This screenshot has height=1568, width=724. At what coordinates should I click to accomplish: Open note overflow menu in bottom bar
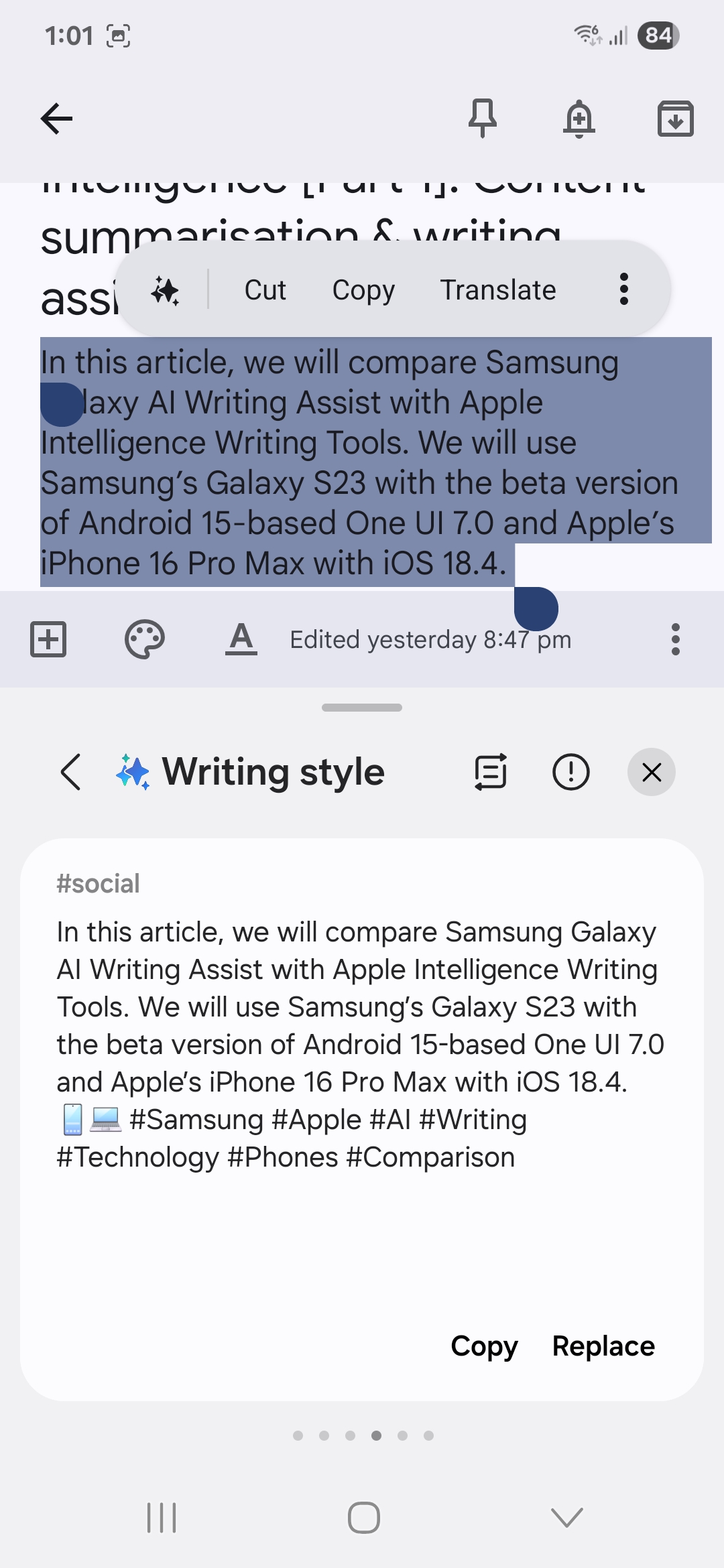(x=675, y=639)
